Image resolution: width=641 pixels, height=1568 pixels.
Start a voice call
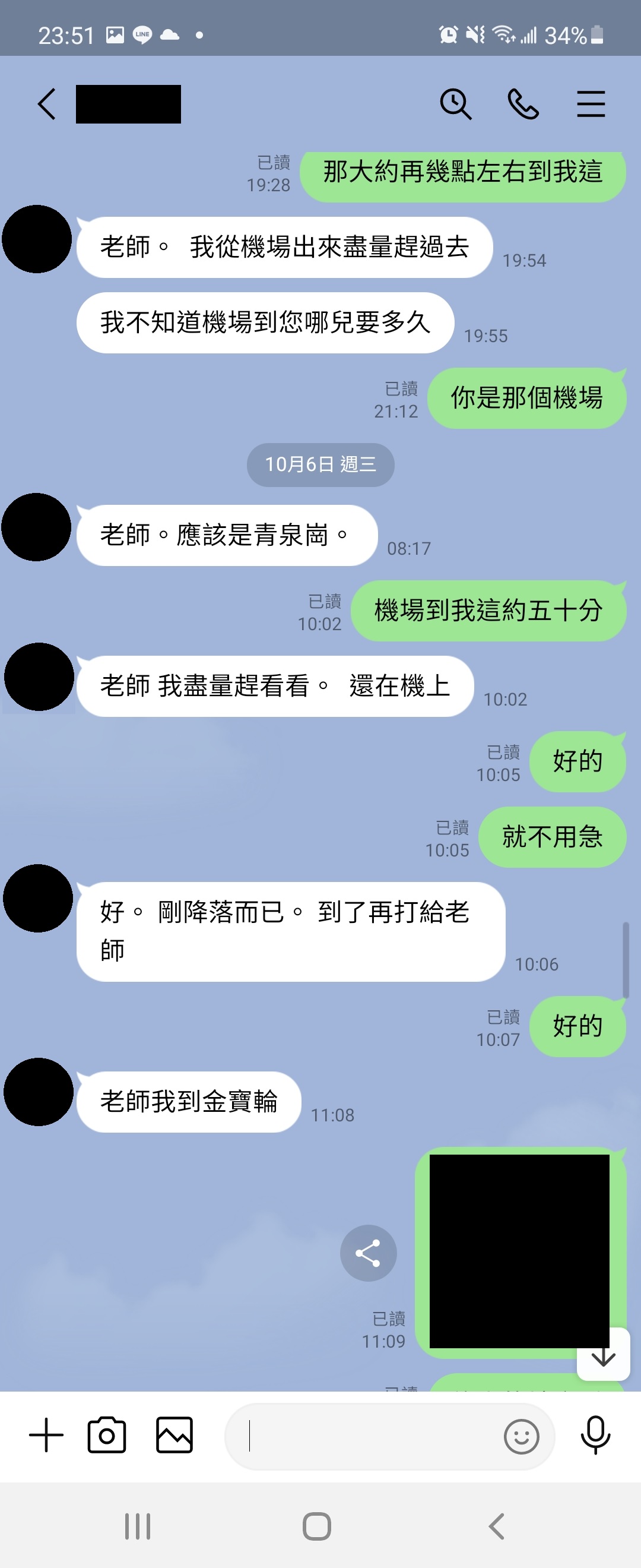click(523, 104)
